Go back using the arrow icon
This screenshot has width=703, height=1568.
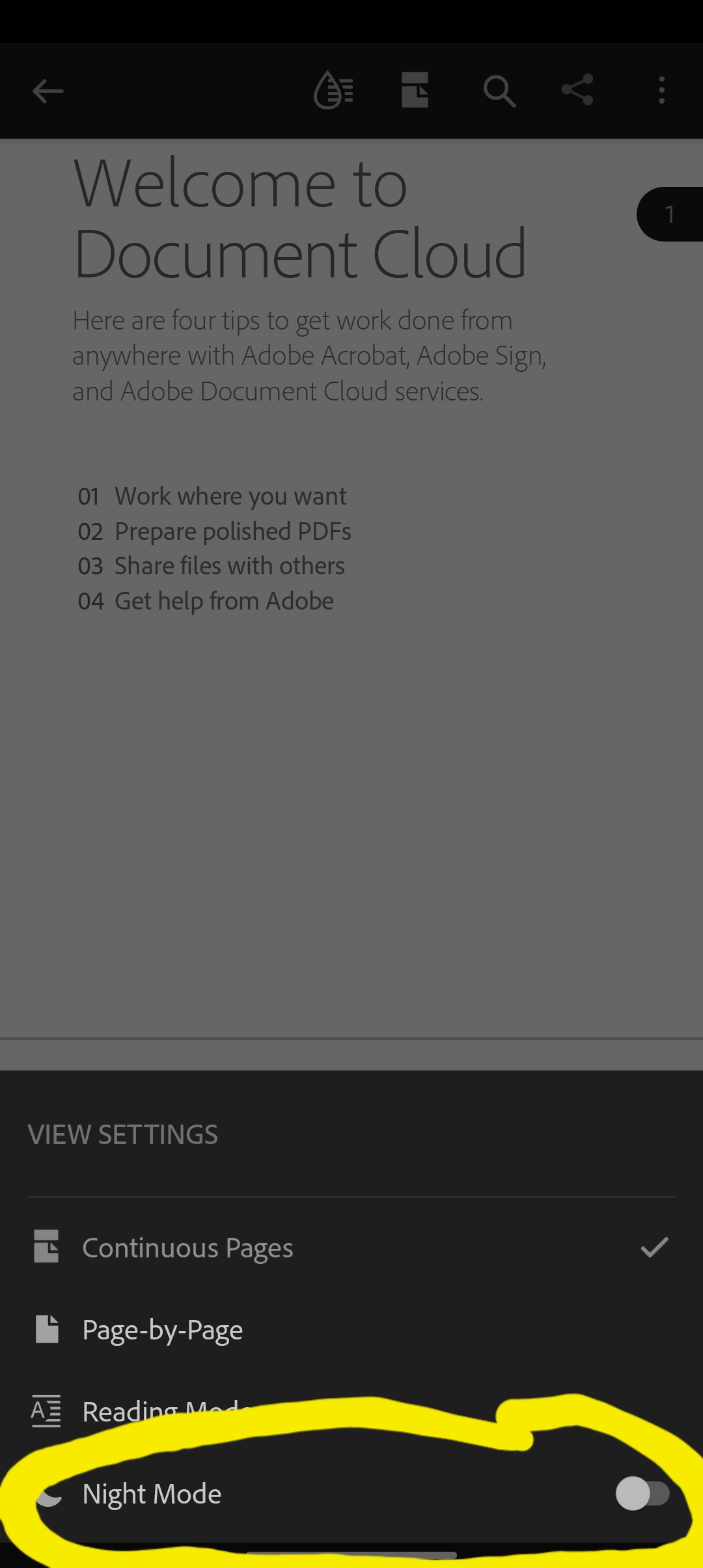point(48,91)
